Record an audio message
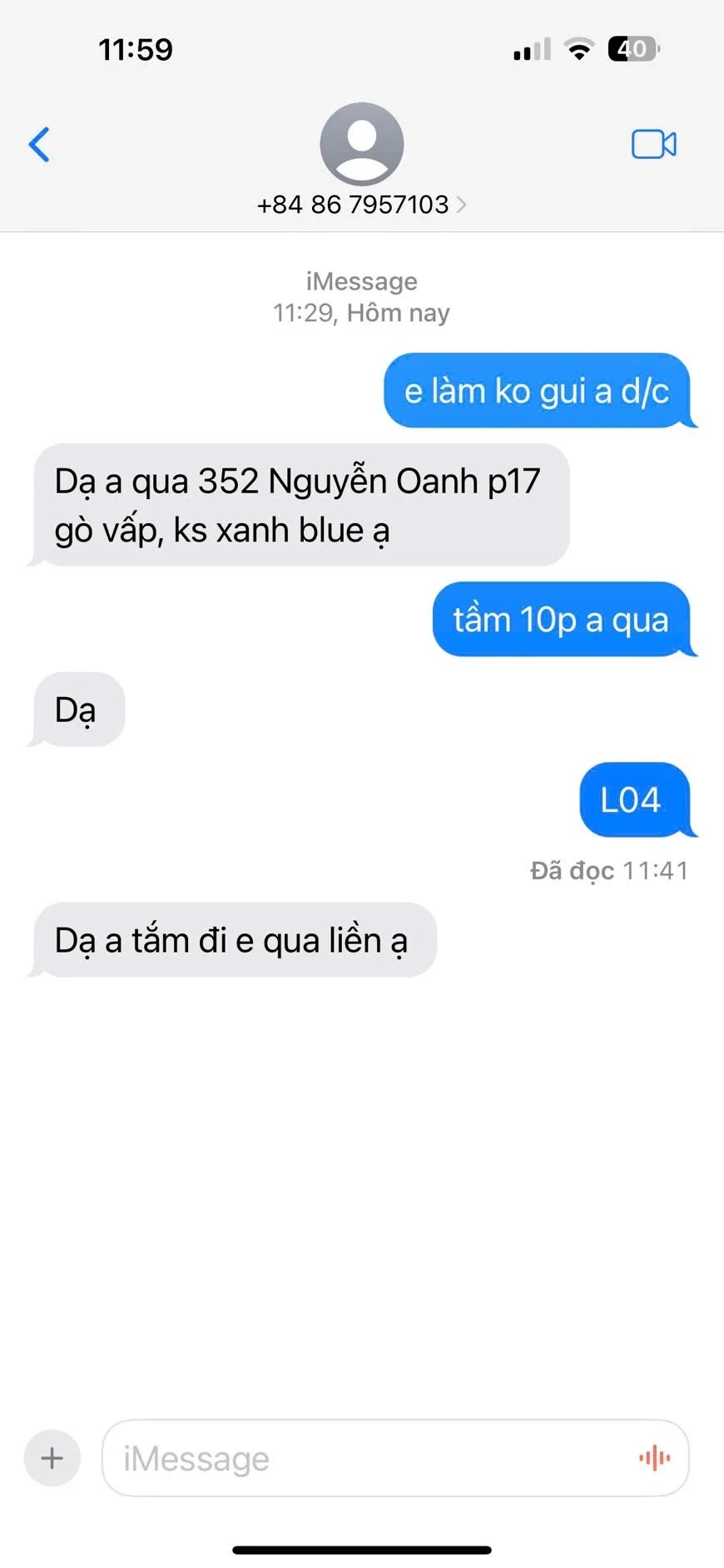The image size is (724, 1568). click(654, 1457)
